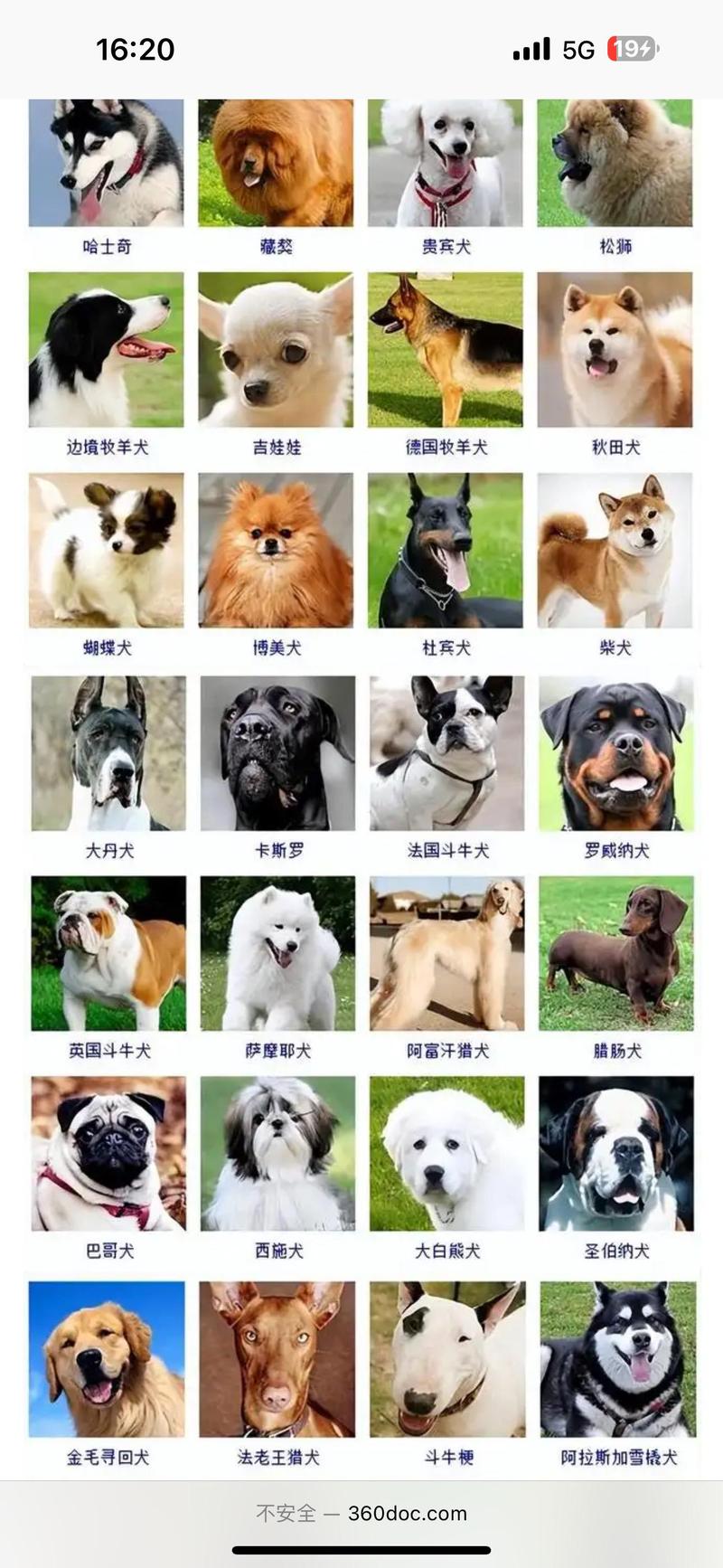Tap the 阿拉斯加雪橇犬 (Malamute) picture
Screen dimensions: 723x1568
(619, 1361)
